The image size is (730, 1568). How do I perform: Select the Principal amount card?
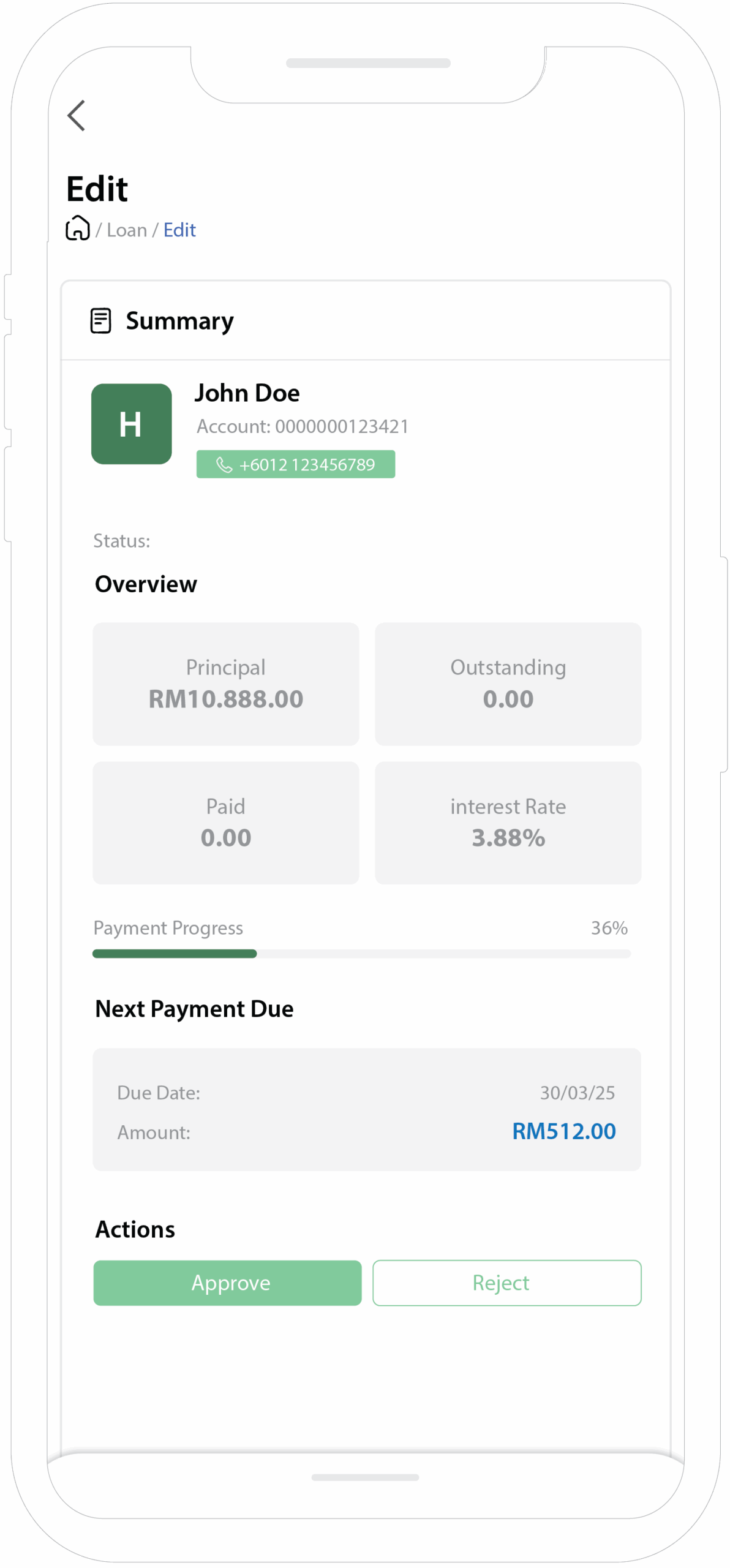pos(226,685)
